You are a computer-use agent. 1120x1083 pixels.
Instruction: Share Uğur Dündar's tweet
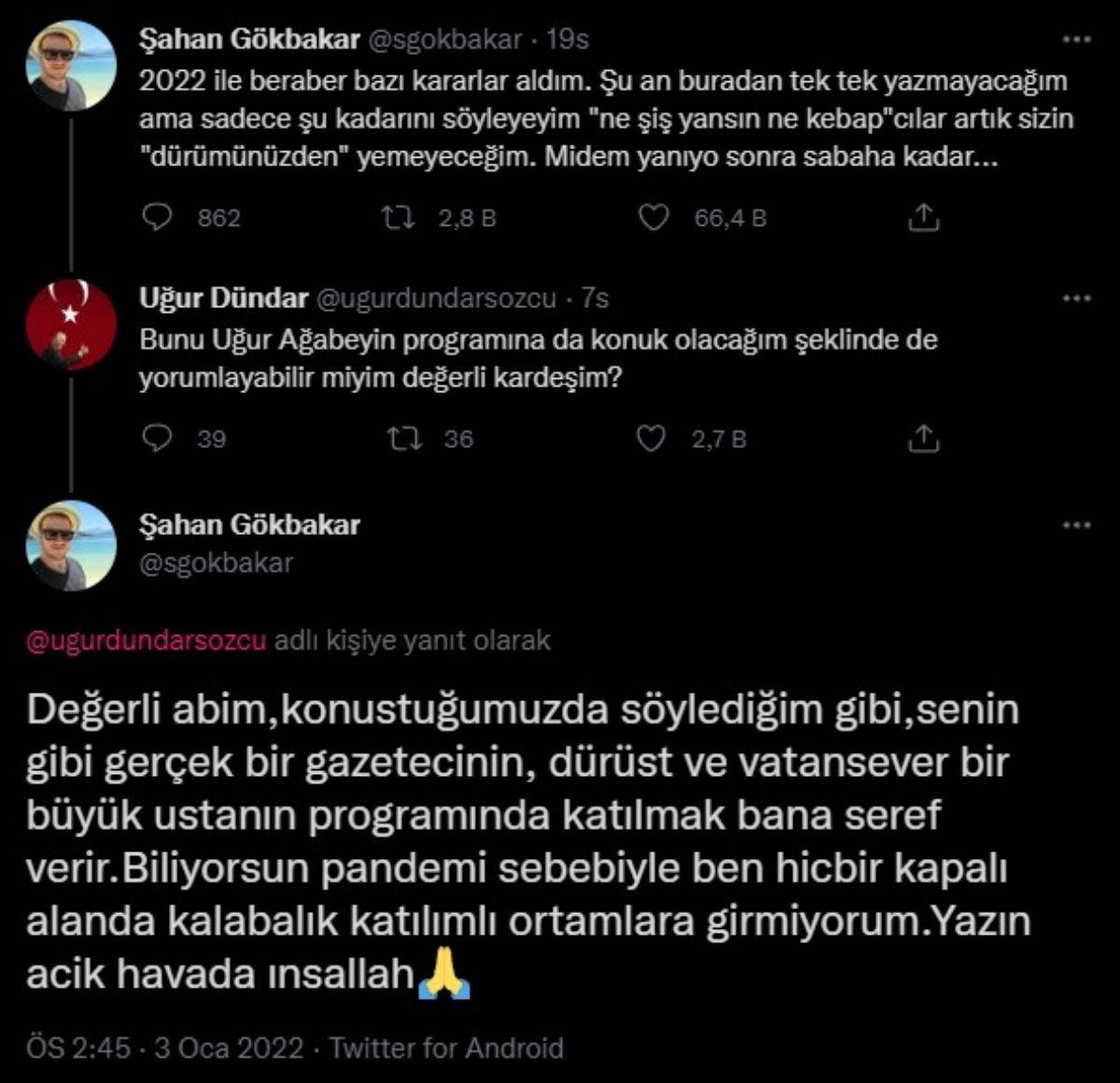(x=922, y=438)
